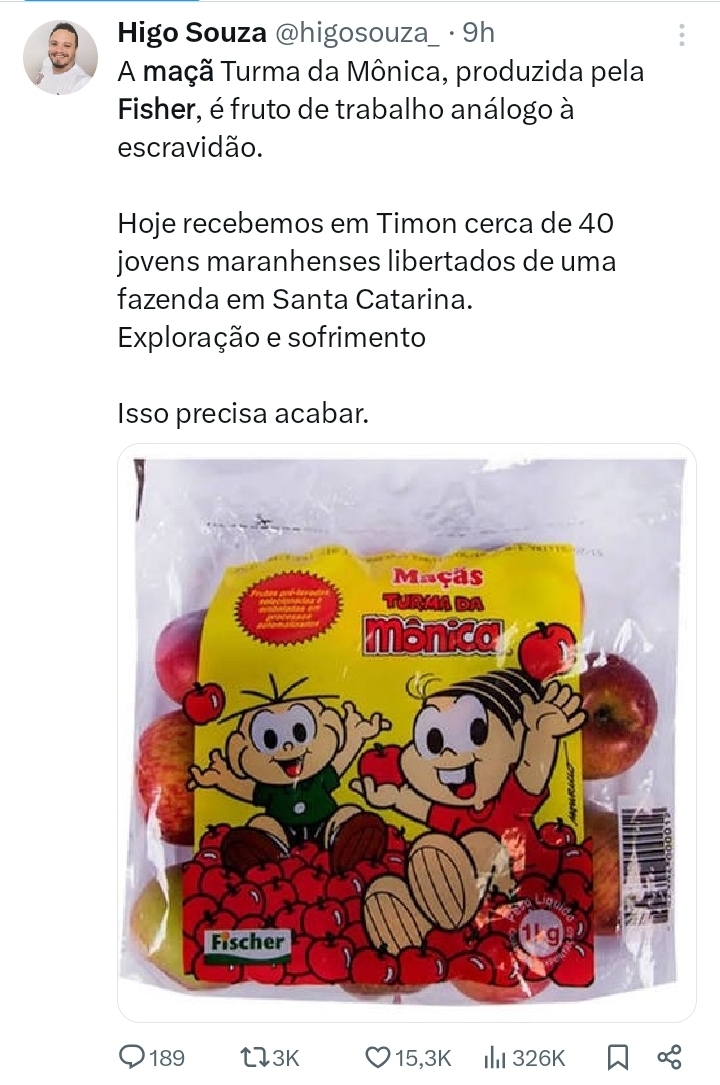Bookmark this tweet

pos(618,1057)
